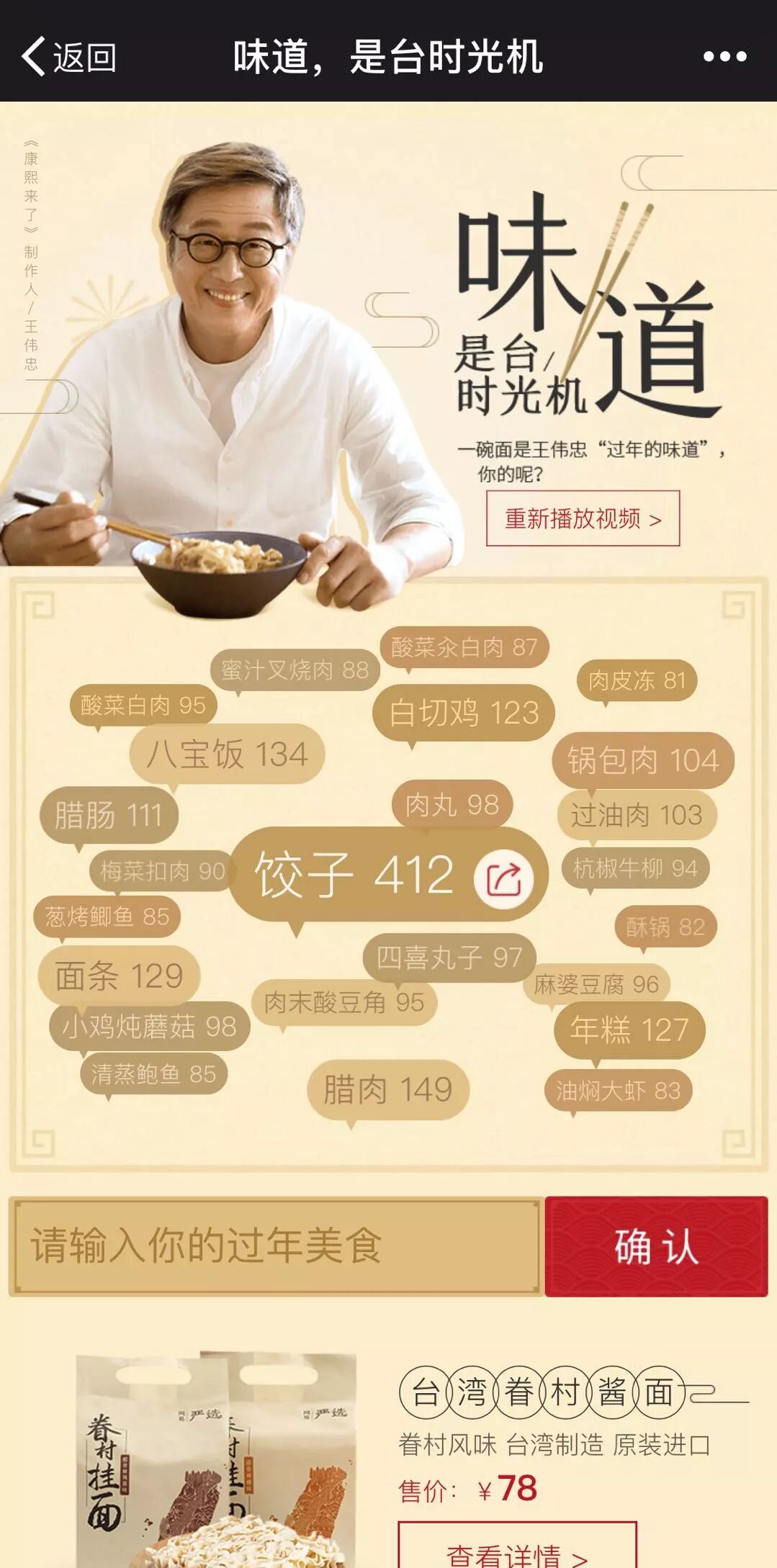The width and height of the screenshot is (777, 1568).
Task: Tap the 请输入你的过年美食 input field
Action: tap(275, 1246)
